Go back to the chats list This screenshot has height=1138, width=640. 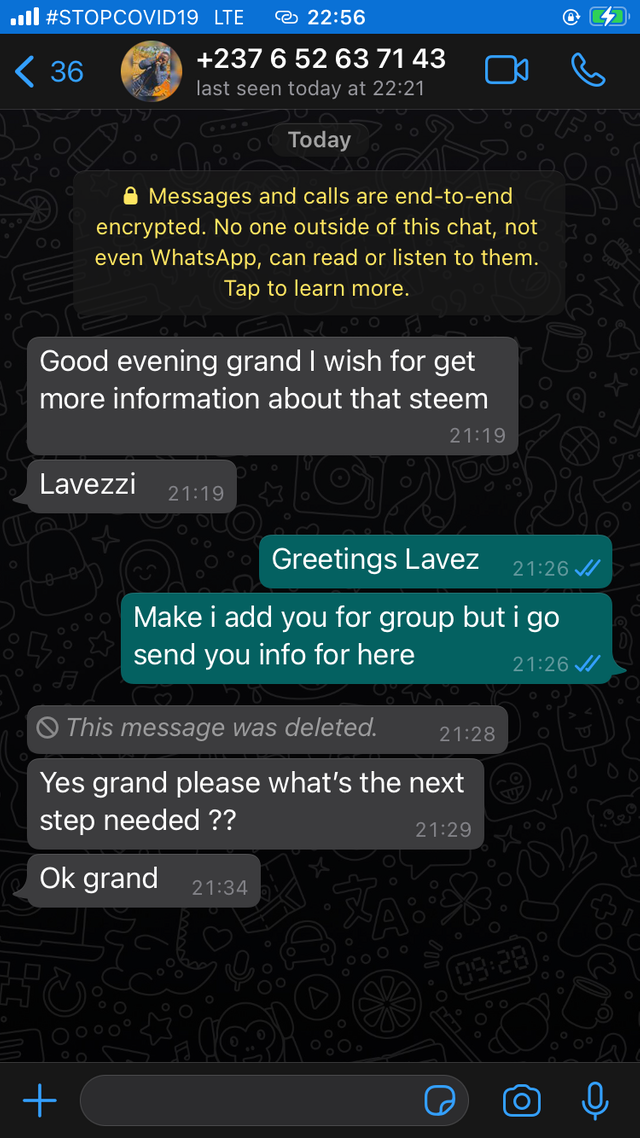(48, 72)
